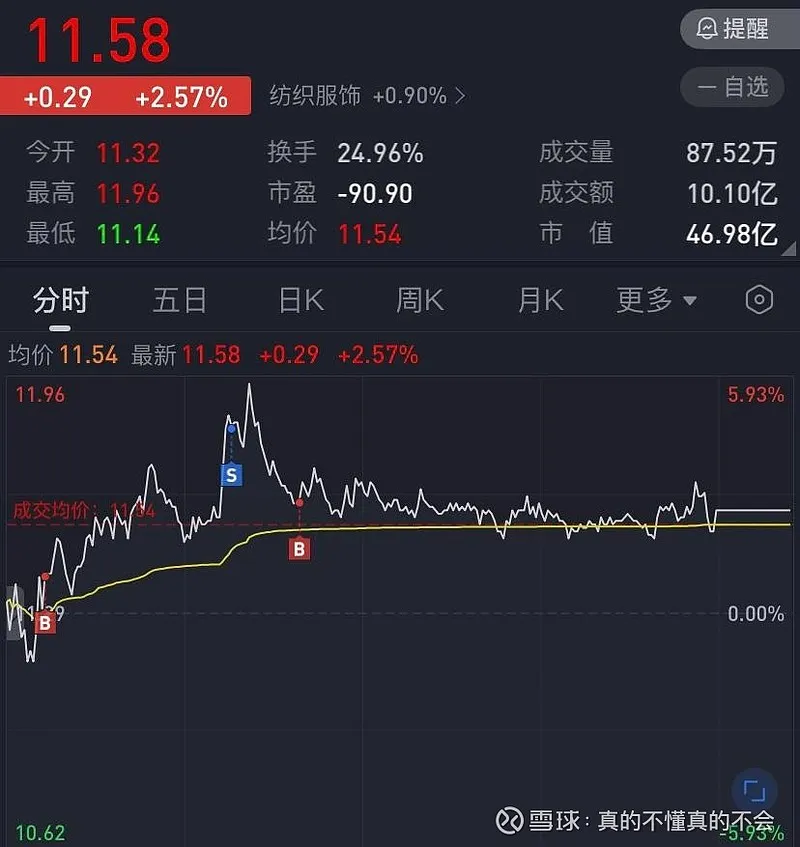
Task: Show the 日K candlestick chart
Action: point(300,300)
